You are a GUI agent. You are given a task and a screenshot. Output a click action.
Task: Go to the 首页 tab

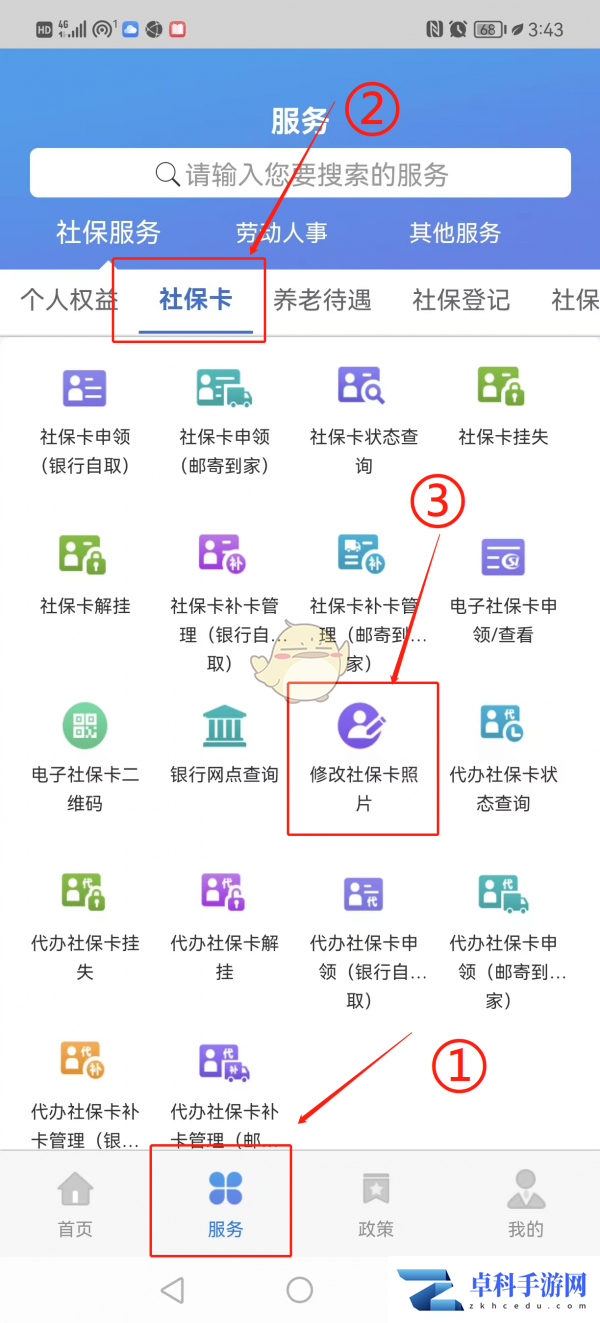coord(75,1203)
